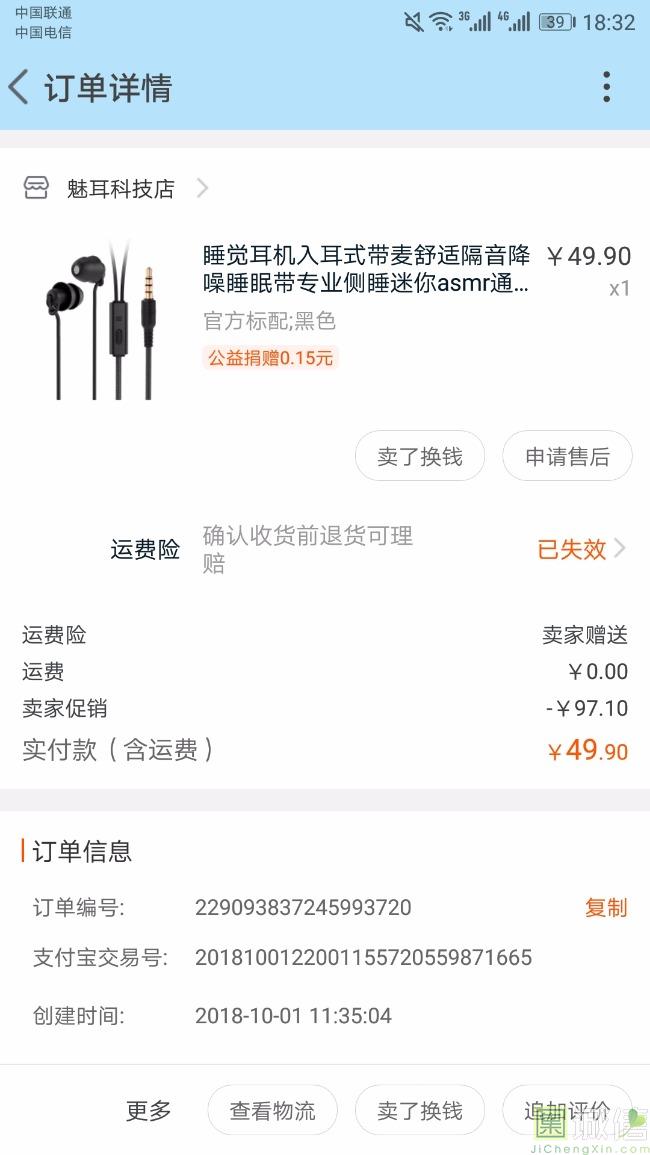650x1155 pixels.
Task: Check shipping with 查看物流
Action: tap(272, 1110)
